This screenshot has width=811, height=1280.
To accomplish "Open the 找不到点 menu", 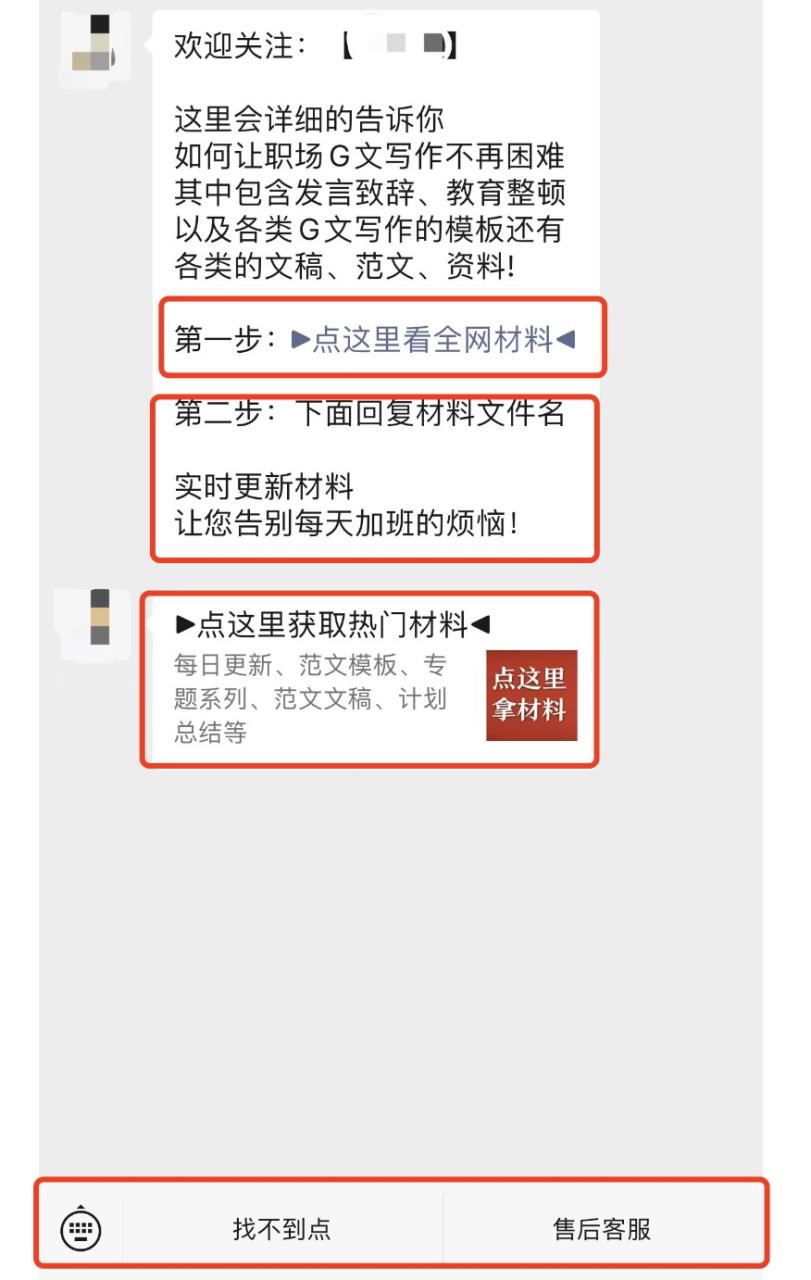I will pos(282,1228).
